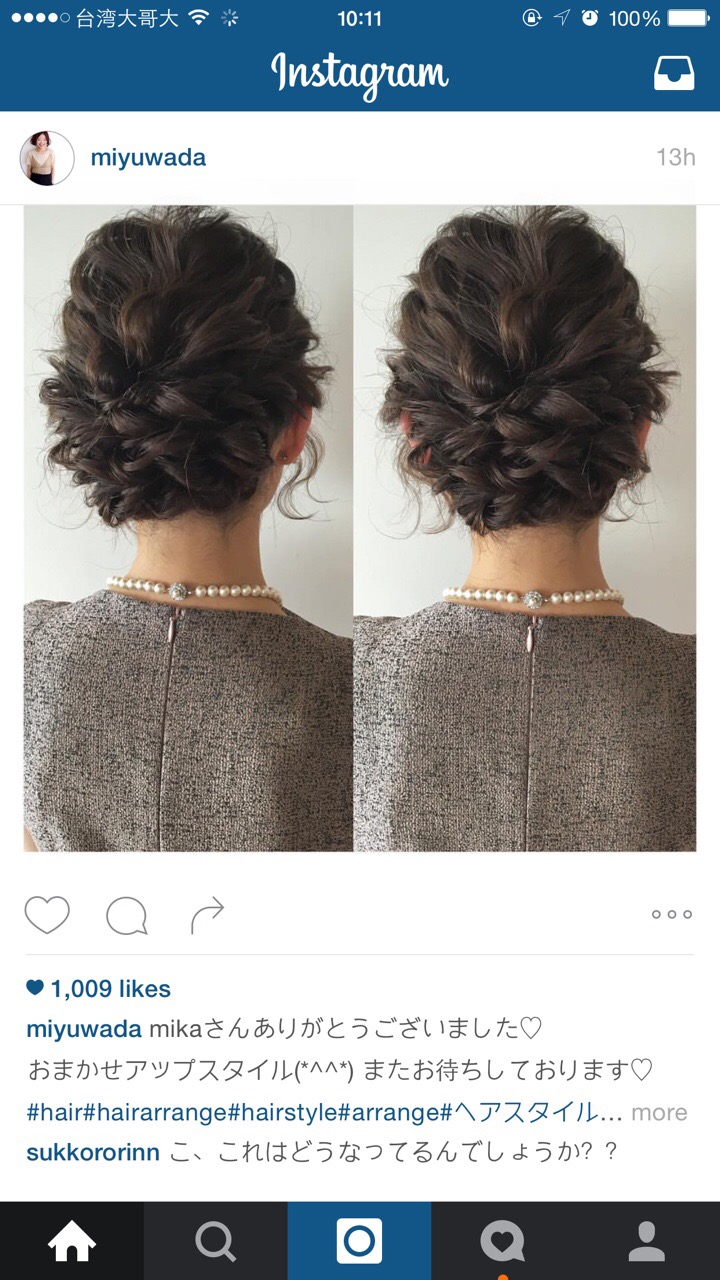Open the Camera tab
This screenshot has width=720, height=1280.
tap(360, 1242)
